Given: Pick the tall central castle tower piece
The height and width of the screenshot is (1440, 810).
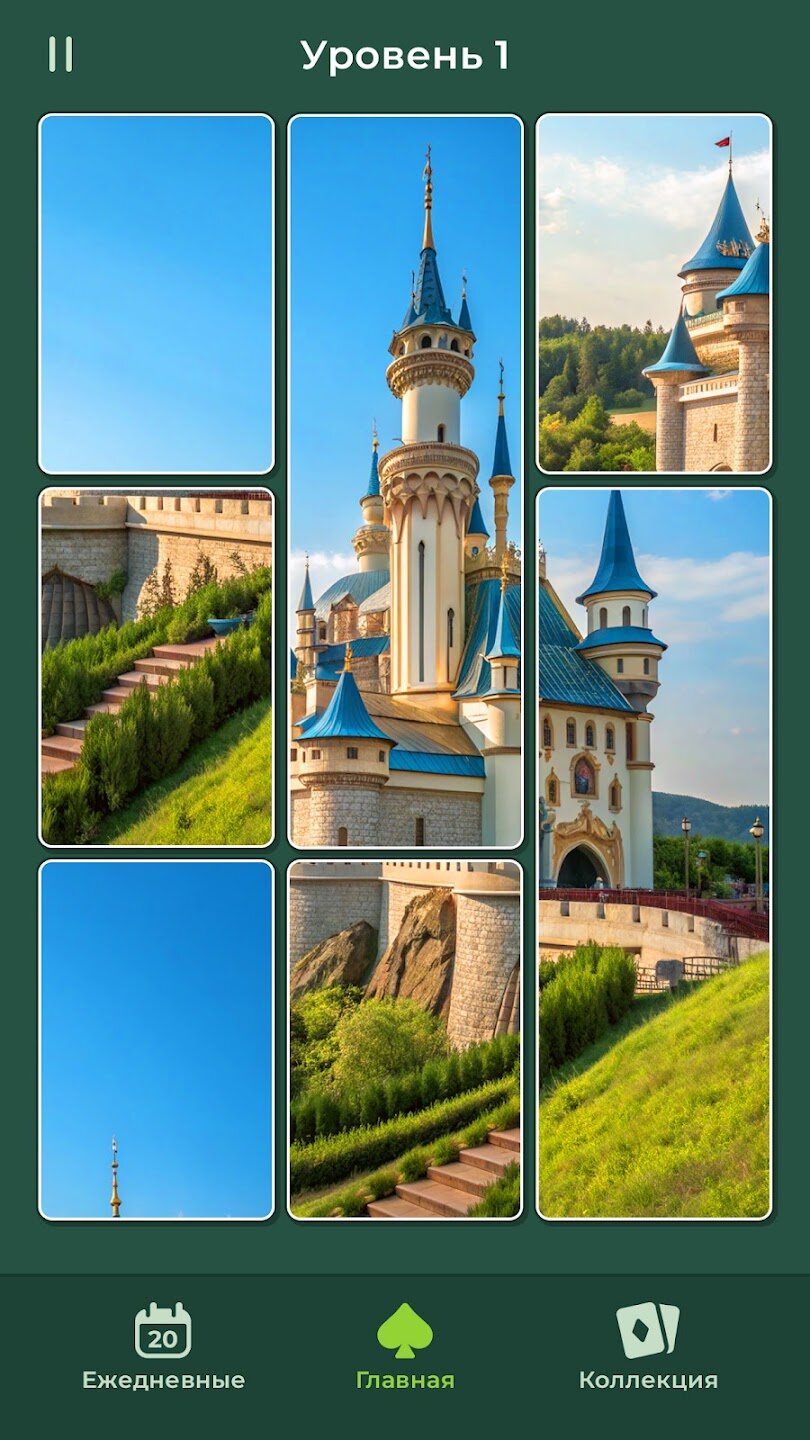Looking at the screenshot, I should (x=405, y=480).
